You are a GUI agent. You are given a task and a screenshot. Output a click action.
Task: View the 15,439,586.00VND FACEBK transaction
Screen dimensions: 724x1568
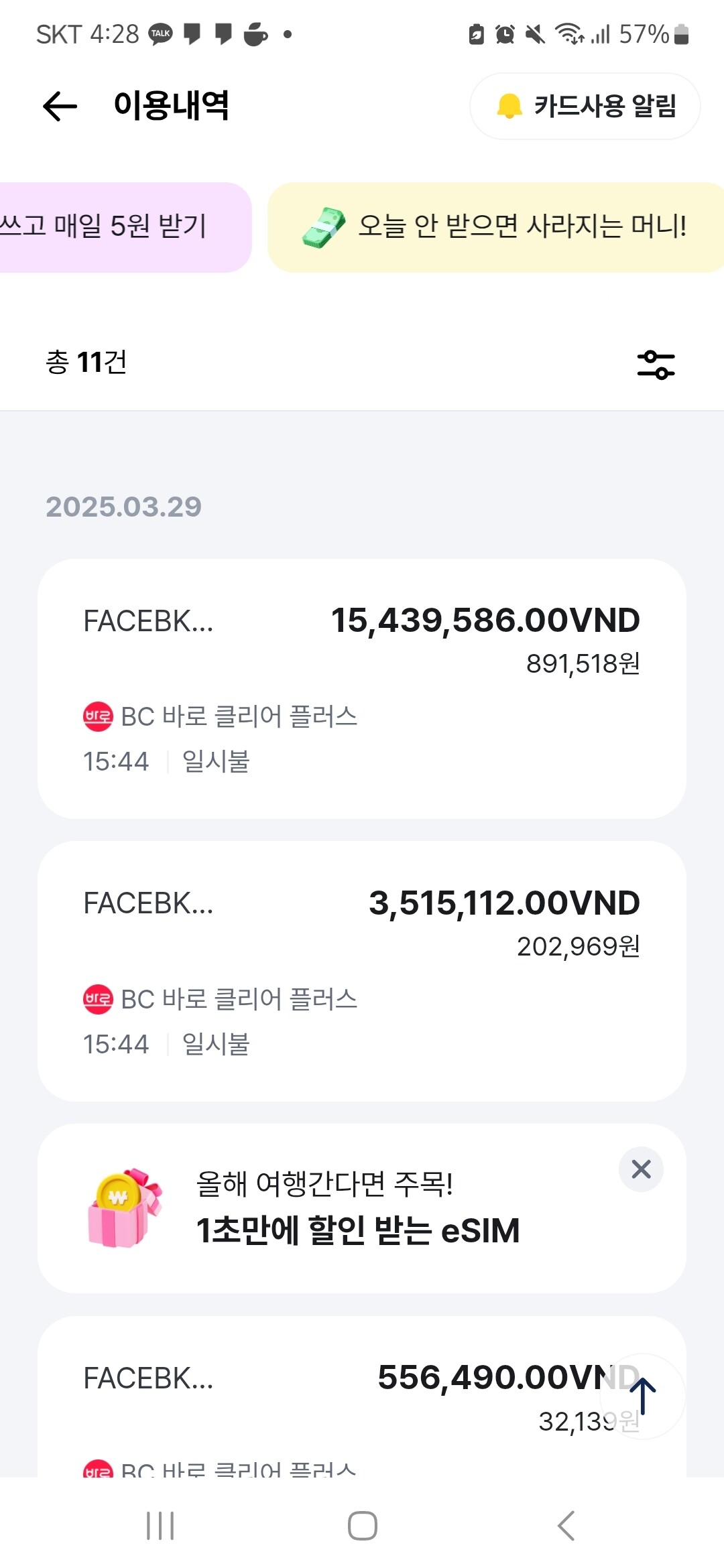[x=362, y=688]
